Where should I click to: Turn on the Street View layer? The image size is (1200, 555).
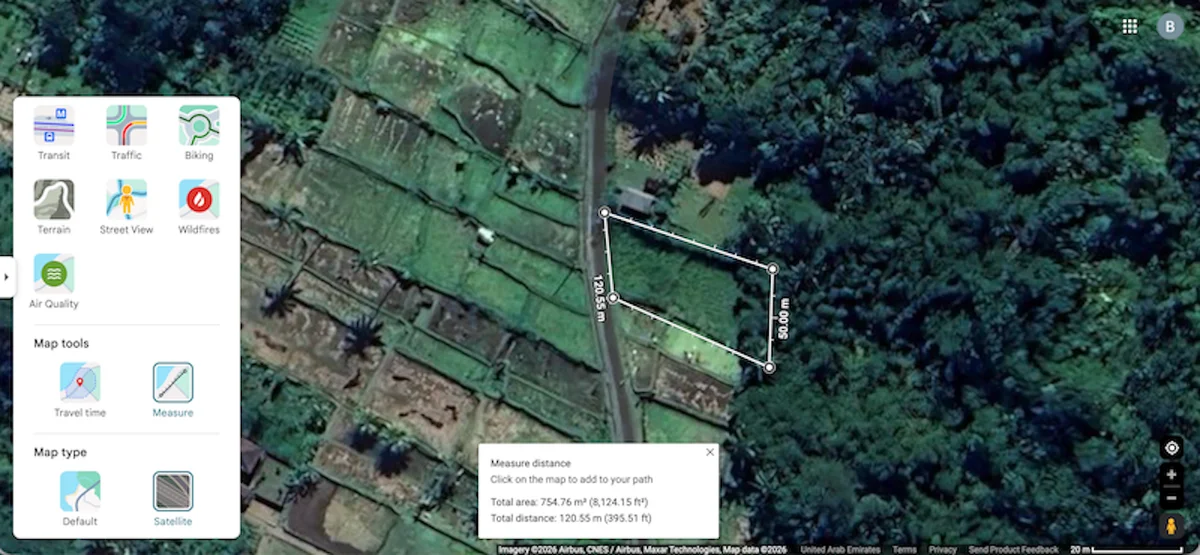(127, 200)
